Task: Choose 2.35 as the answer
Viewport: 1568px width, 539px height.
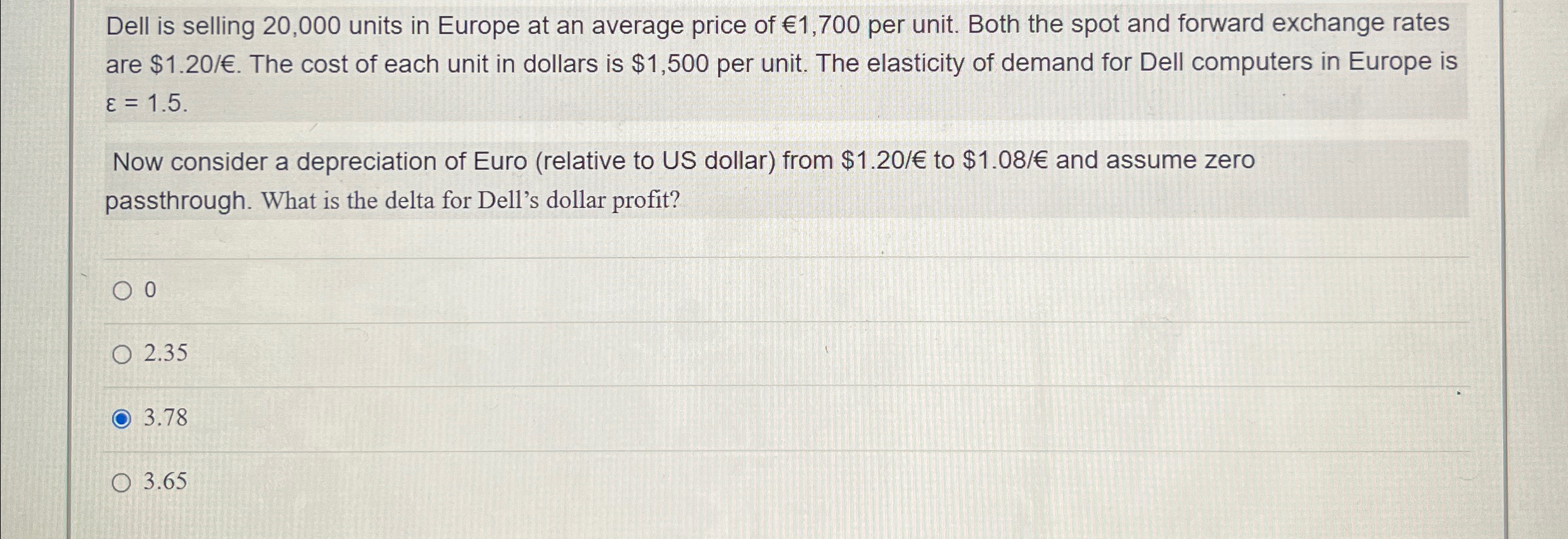Action: pos(122,354)
